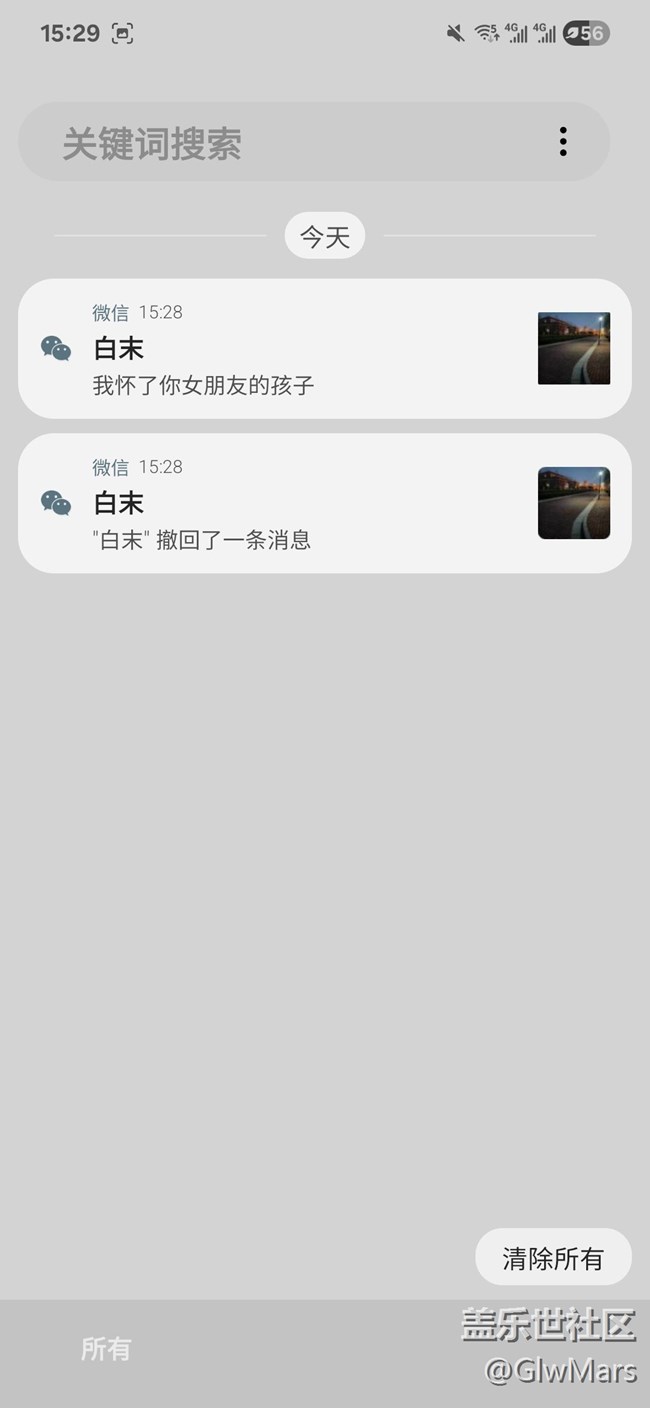Open 白末's notification 我怀了你女朋友的孩子

pyautogui.click(x=300, y=349)
